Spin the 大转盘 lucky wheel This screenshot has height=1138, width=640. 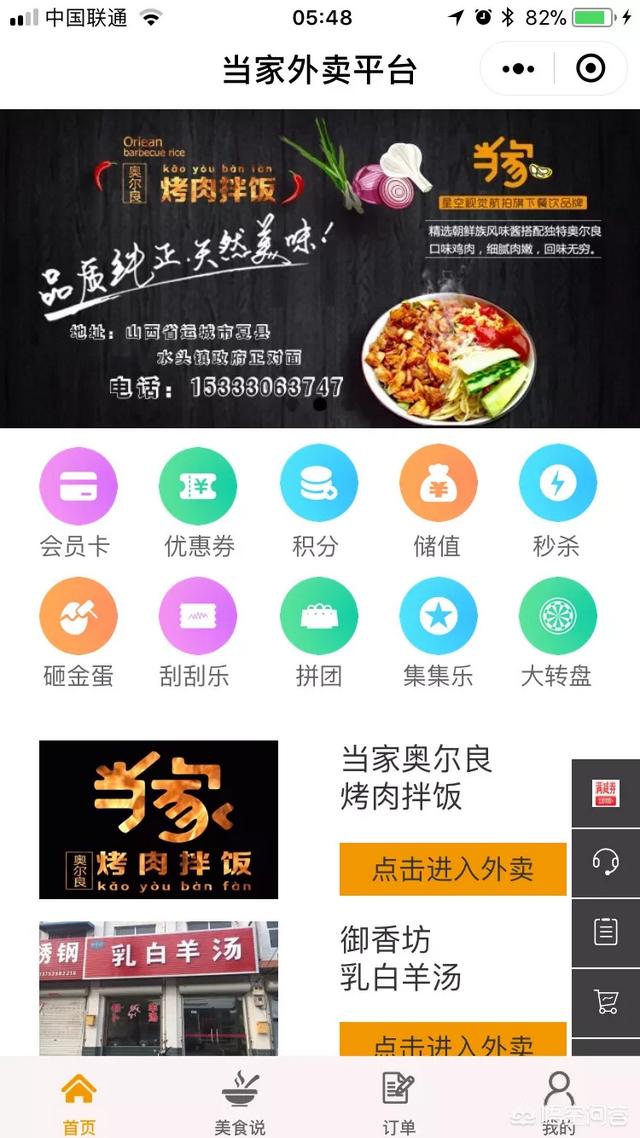557,615
